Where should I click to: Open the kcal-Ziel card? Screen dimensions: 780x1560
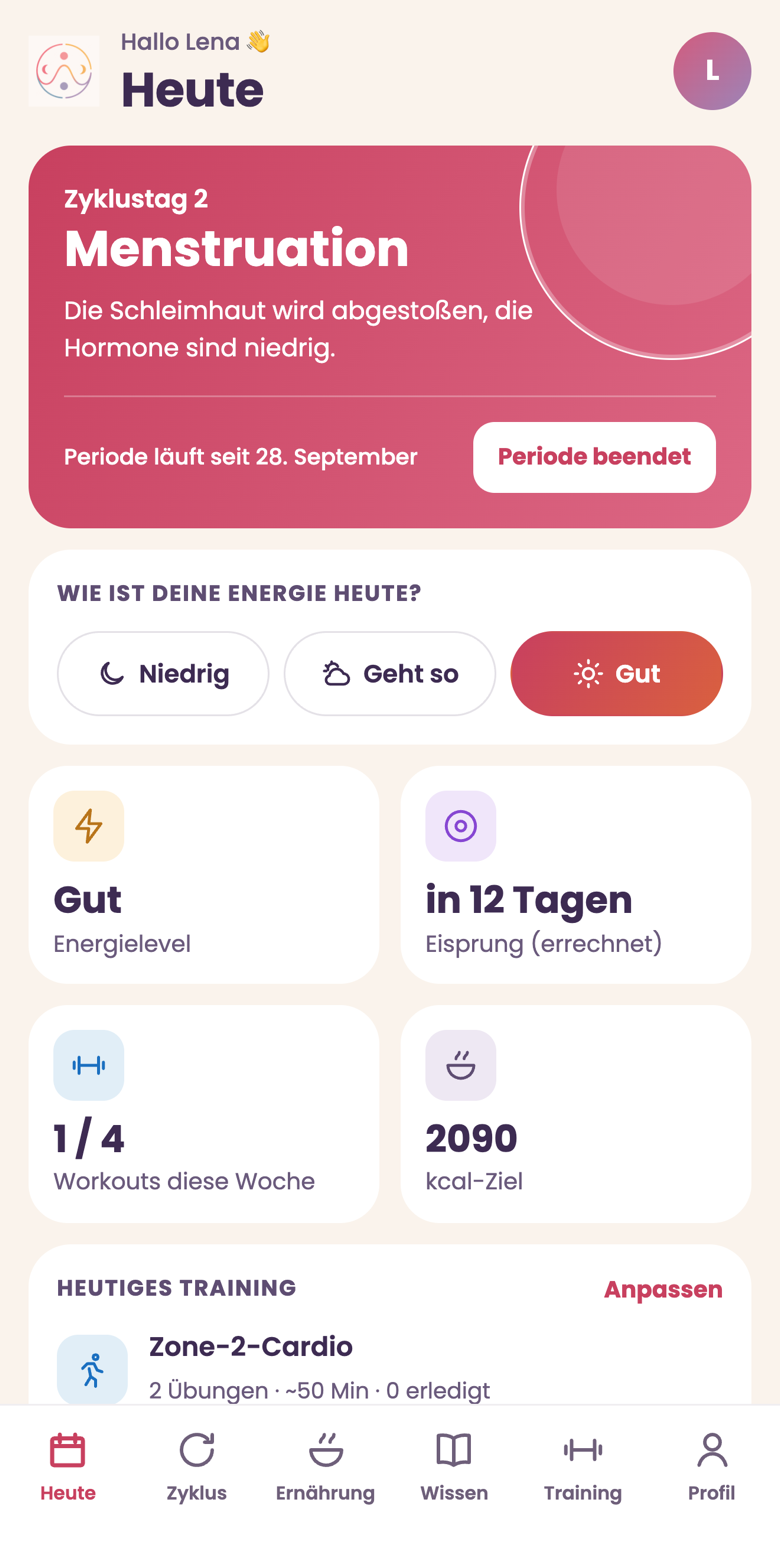click(x=576, y=1114)
